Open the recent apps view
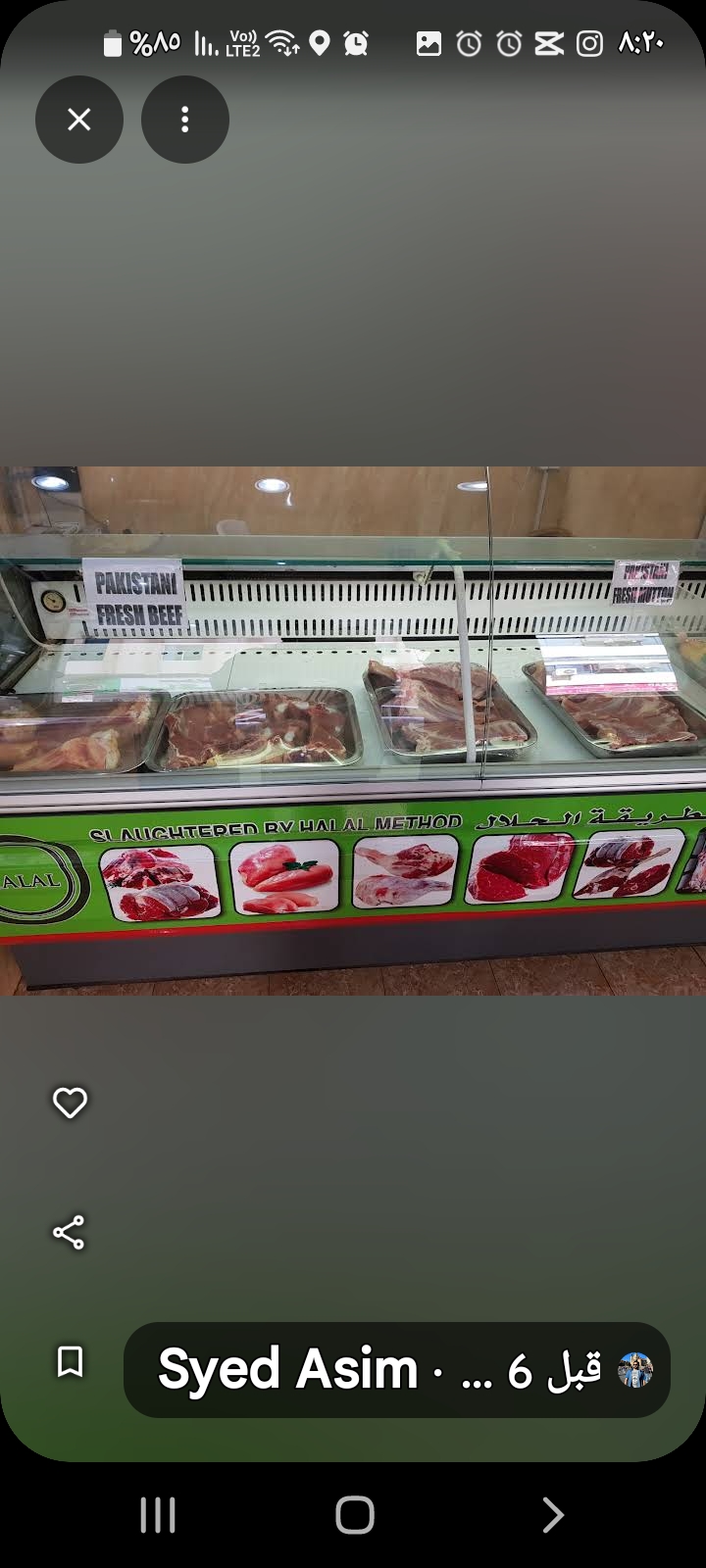Image resolution: width=706 pixels, height=1568 pixels. click(x=158, y=1515)
